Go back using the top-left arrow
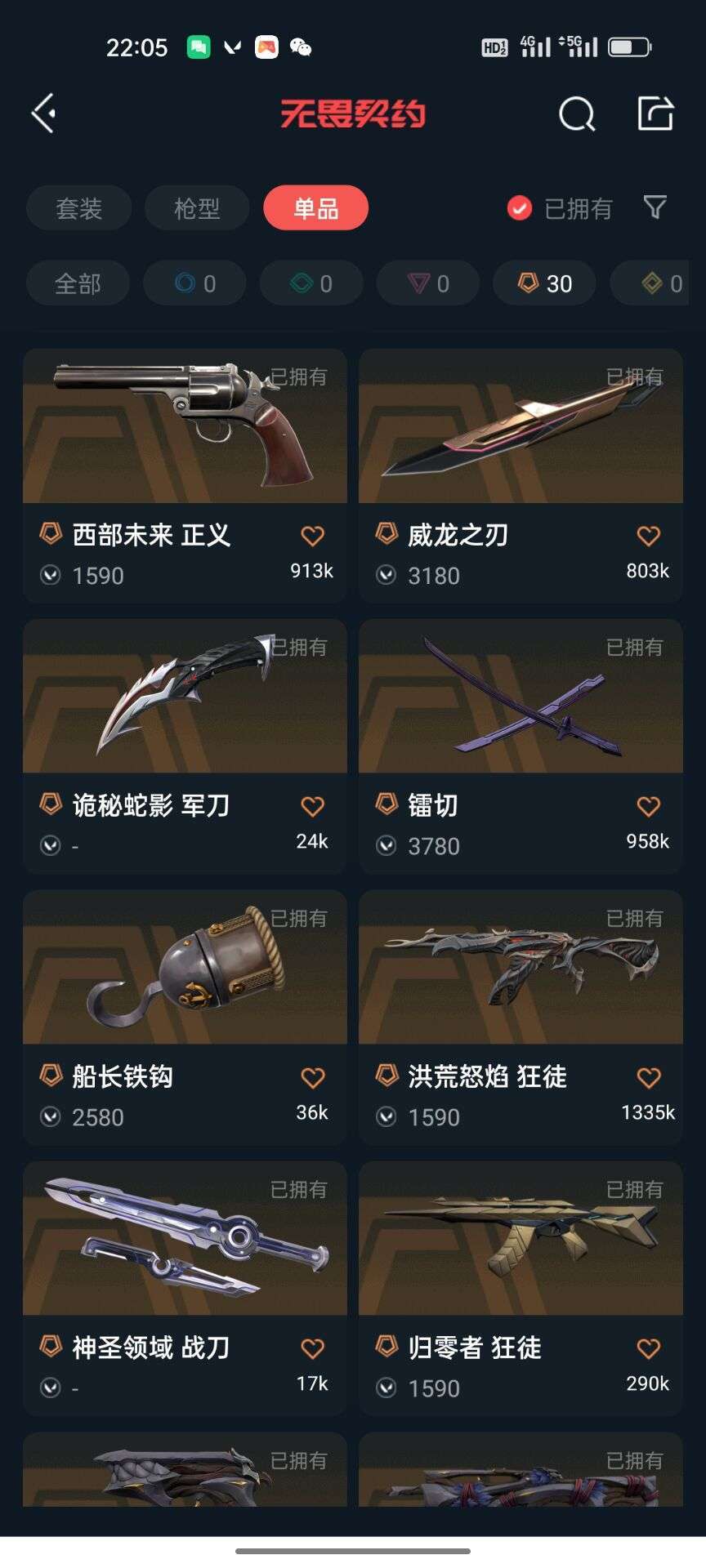Viewport: 706px width, 1568px height. 44,113
